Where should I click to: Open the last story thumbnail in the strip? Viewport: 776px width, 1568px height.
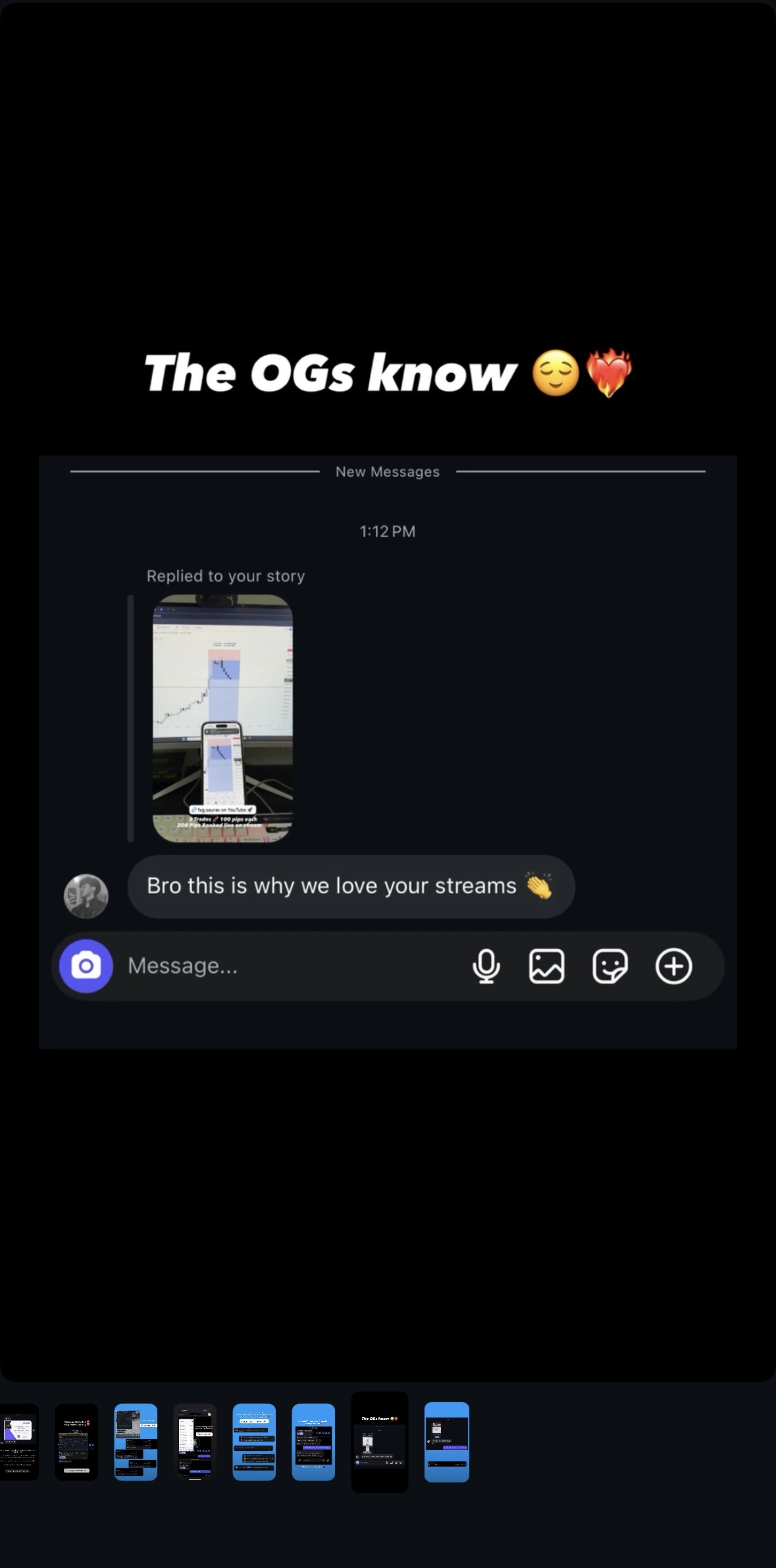[446, 1442]
